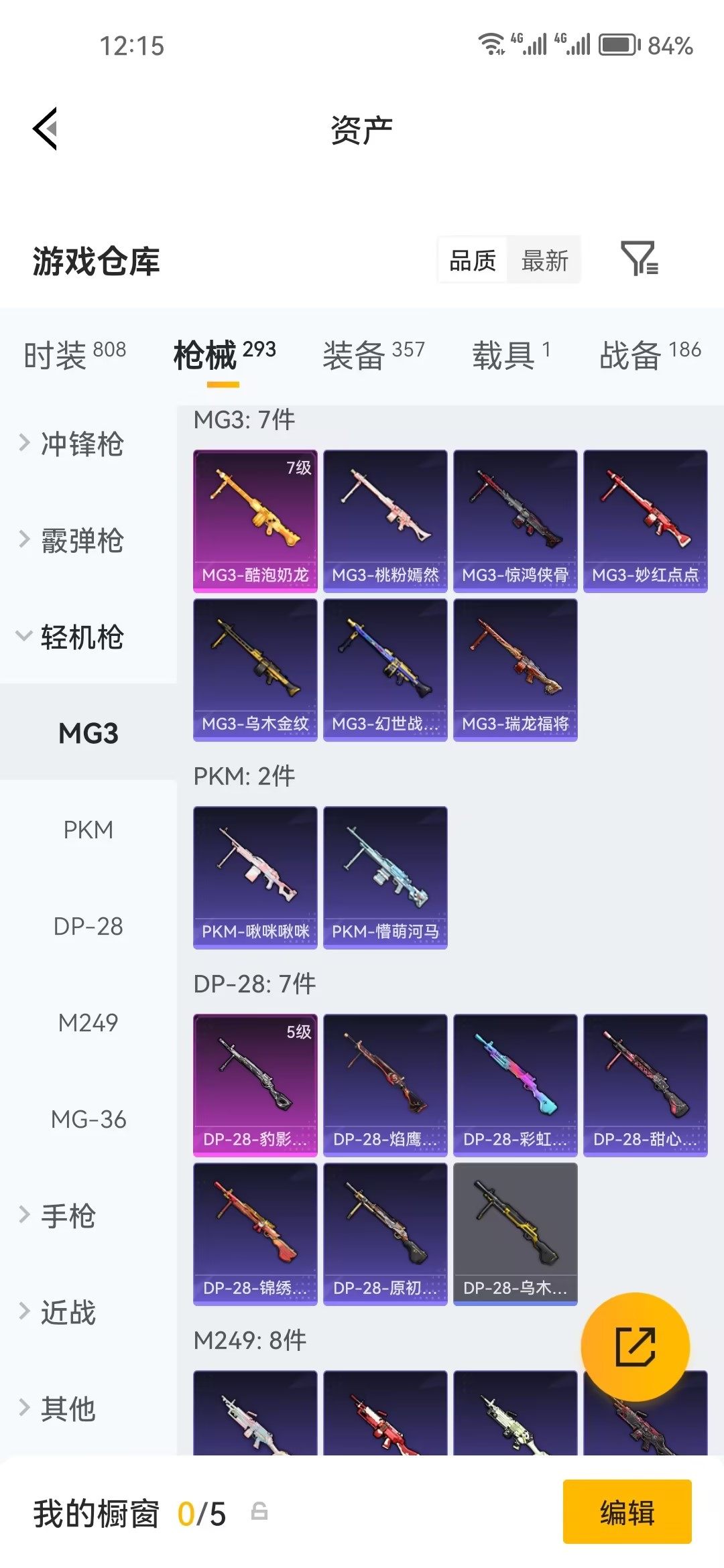Open the filter icon beside 最新
This screenshot has width=724, height=1568.
(x=639, y=259)
